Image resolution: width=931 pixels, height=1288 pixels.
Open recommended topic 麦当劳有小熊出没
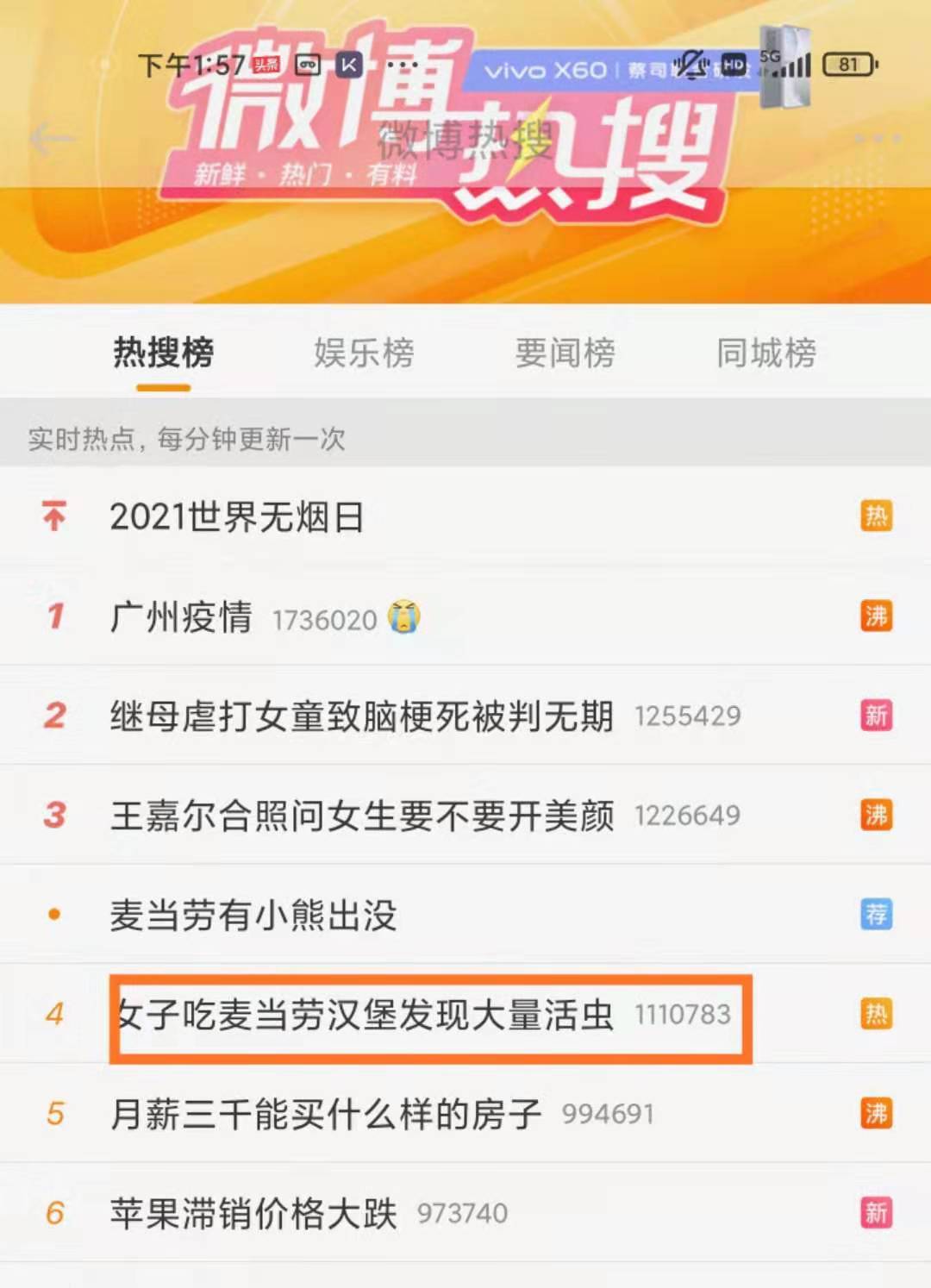click(x=253, y=915)
